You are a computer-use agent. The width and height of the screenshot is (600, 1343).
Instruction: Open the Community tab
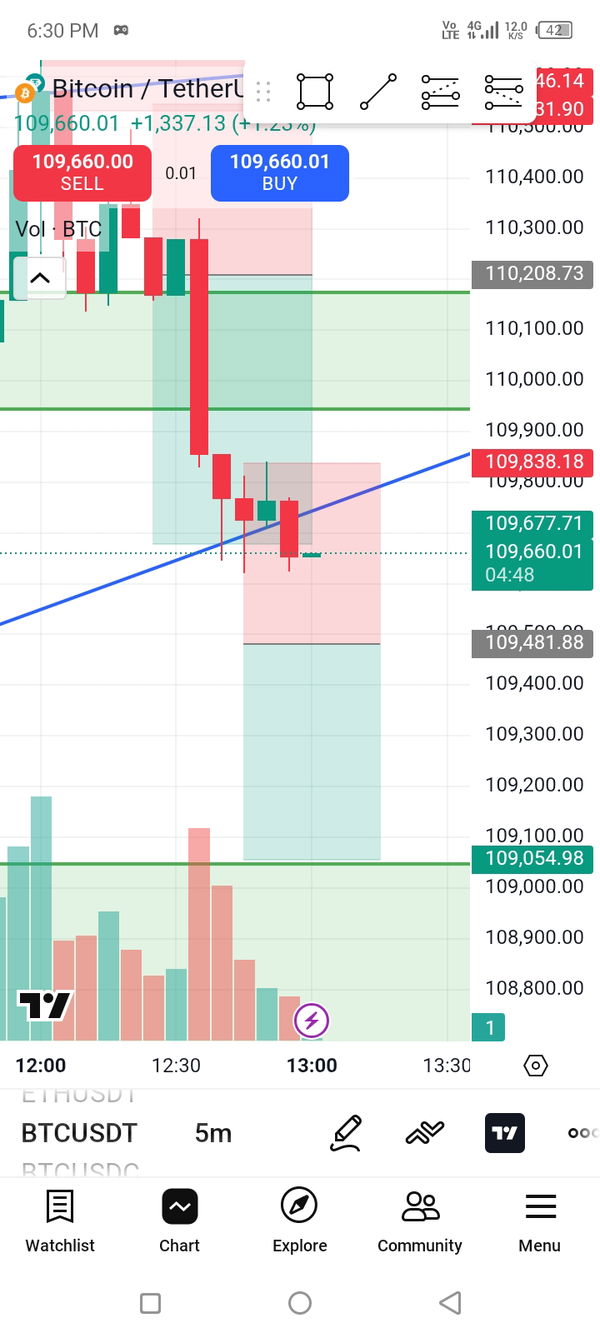(419, 1221)
